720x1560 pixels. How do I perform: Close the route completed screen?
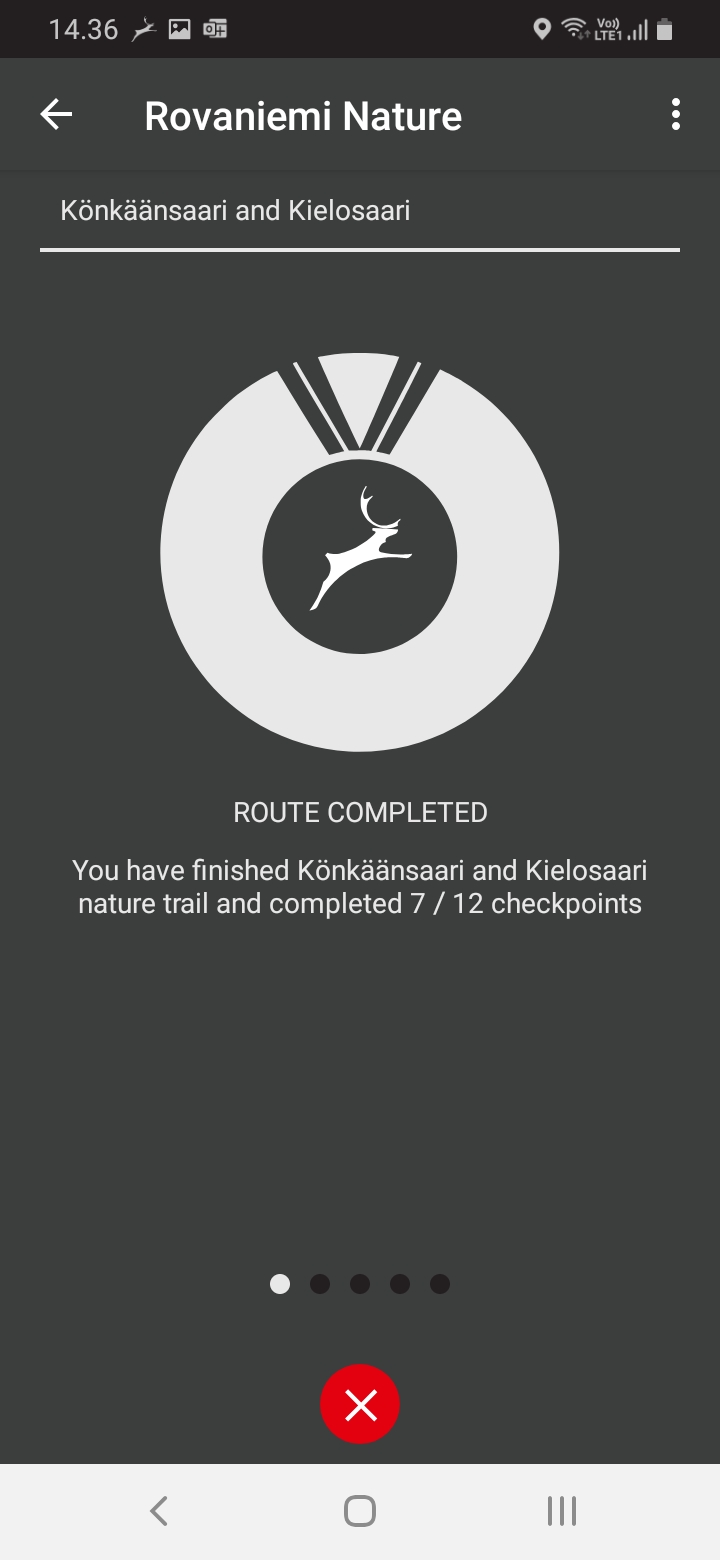click(360, 1405)
